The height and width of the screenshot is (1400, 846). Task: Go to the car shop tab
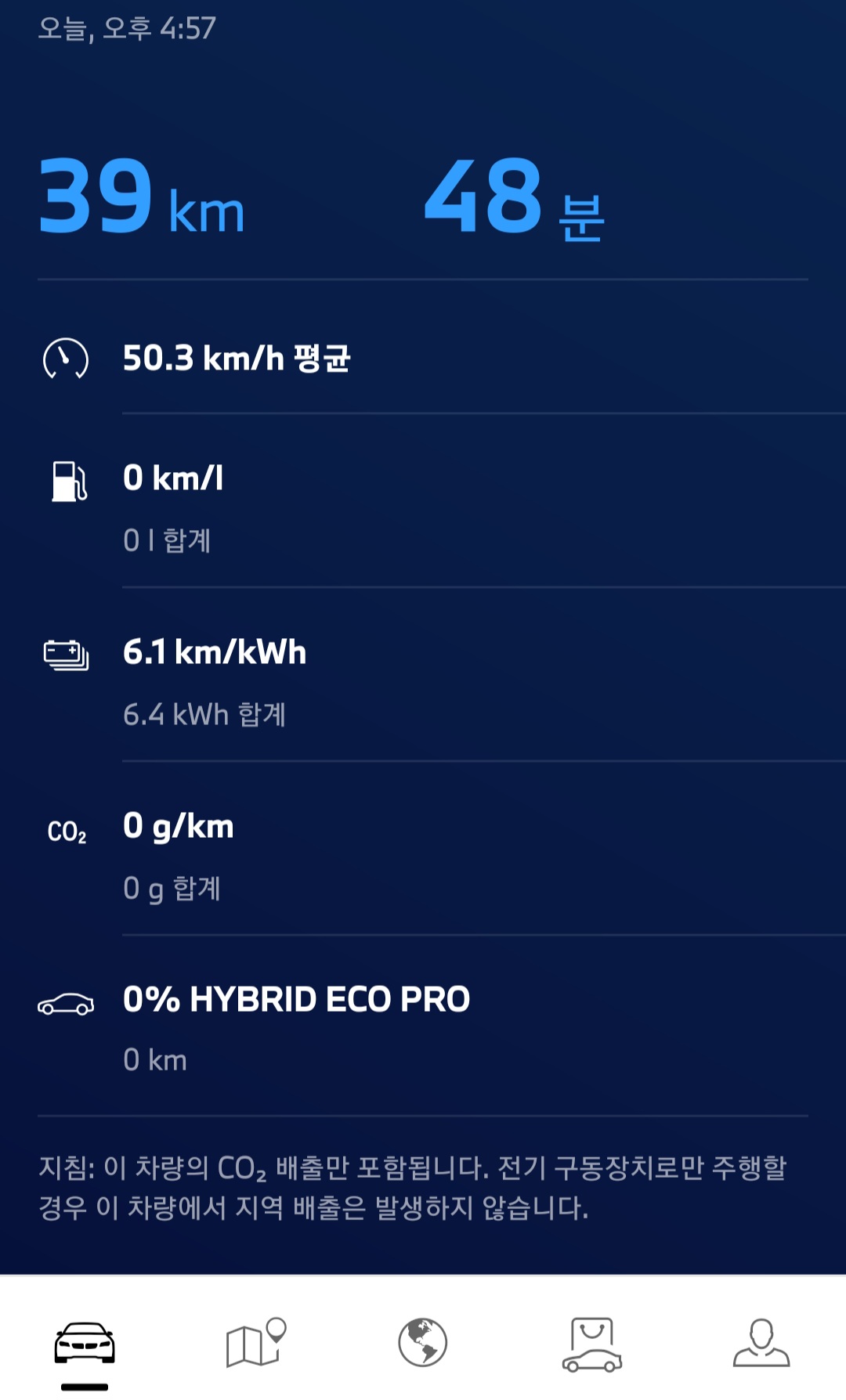[592, 1344]
